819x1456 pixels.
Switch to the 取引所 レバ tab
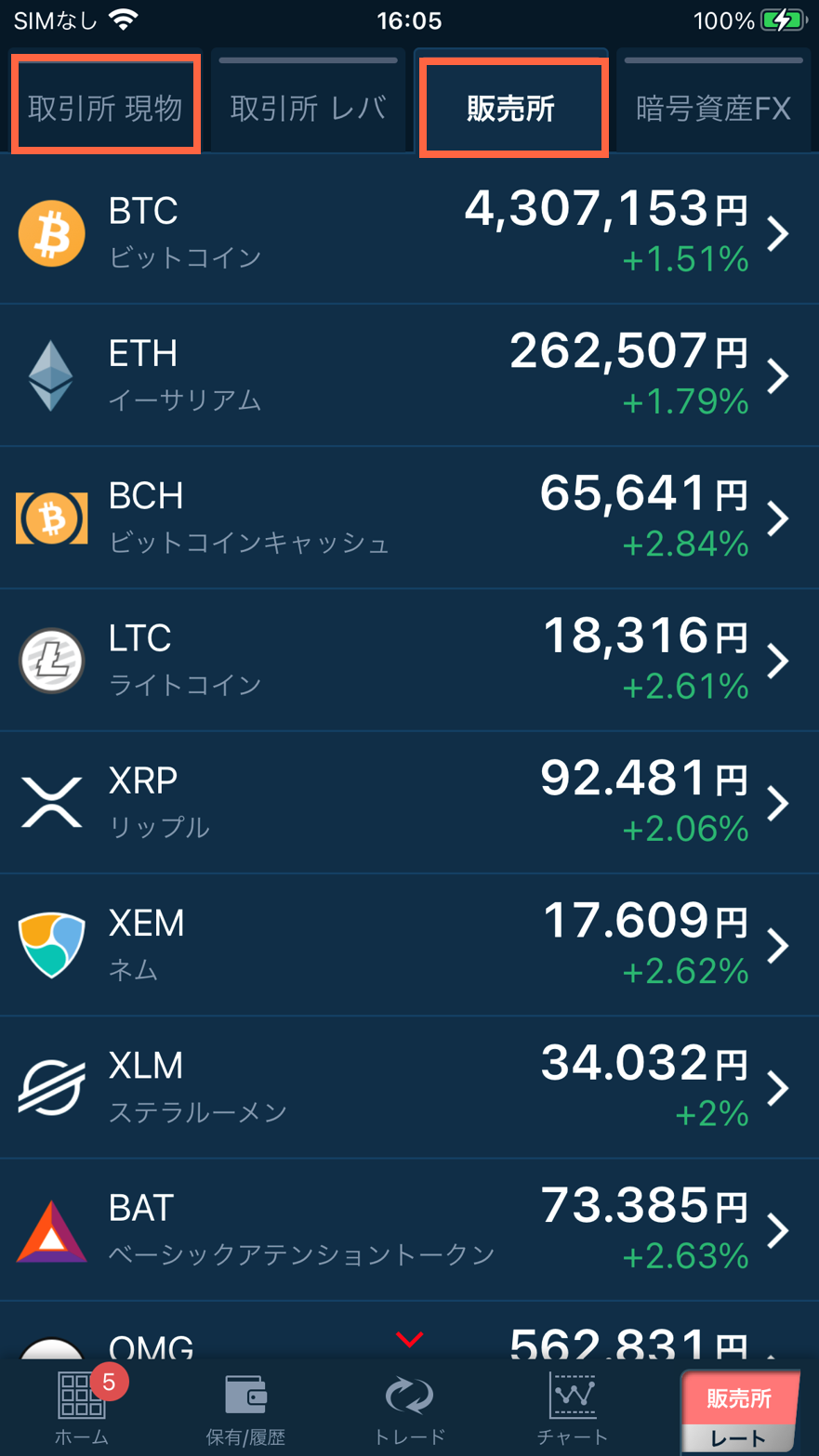[x=308, y=107]
